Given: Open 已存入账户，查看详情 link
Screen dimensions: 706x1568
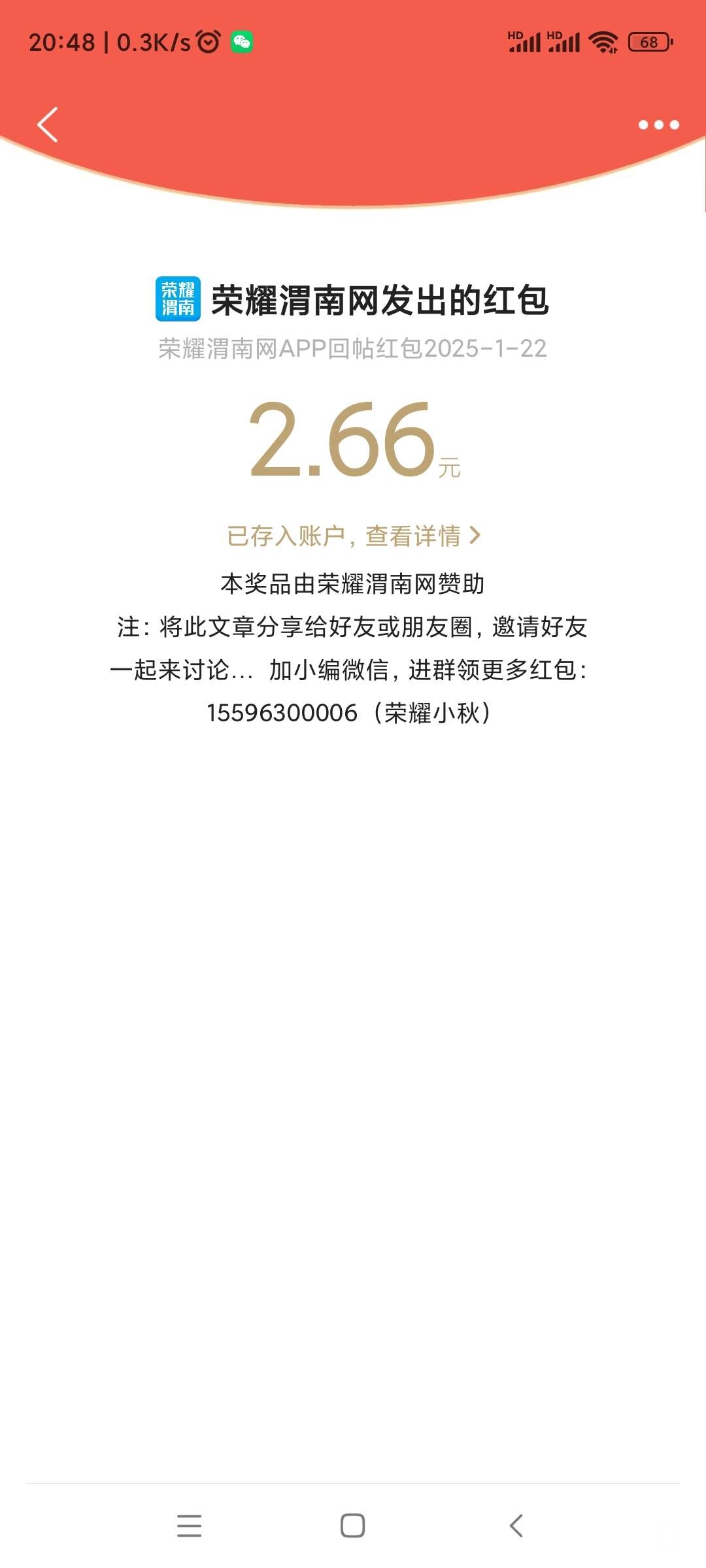Looking at the screenshot, I should [353, 536].
